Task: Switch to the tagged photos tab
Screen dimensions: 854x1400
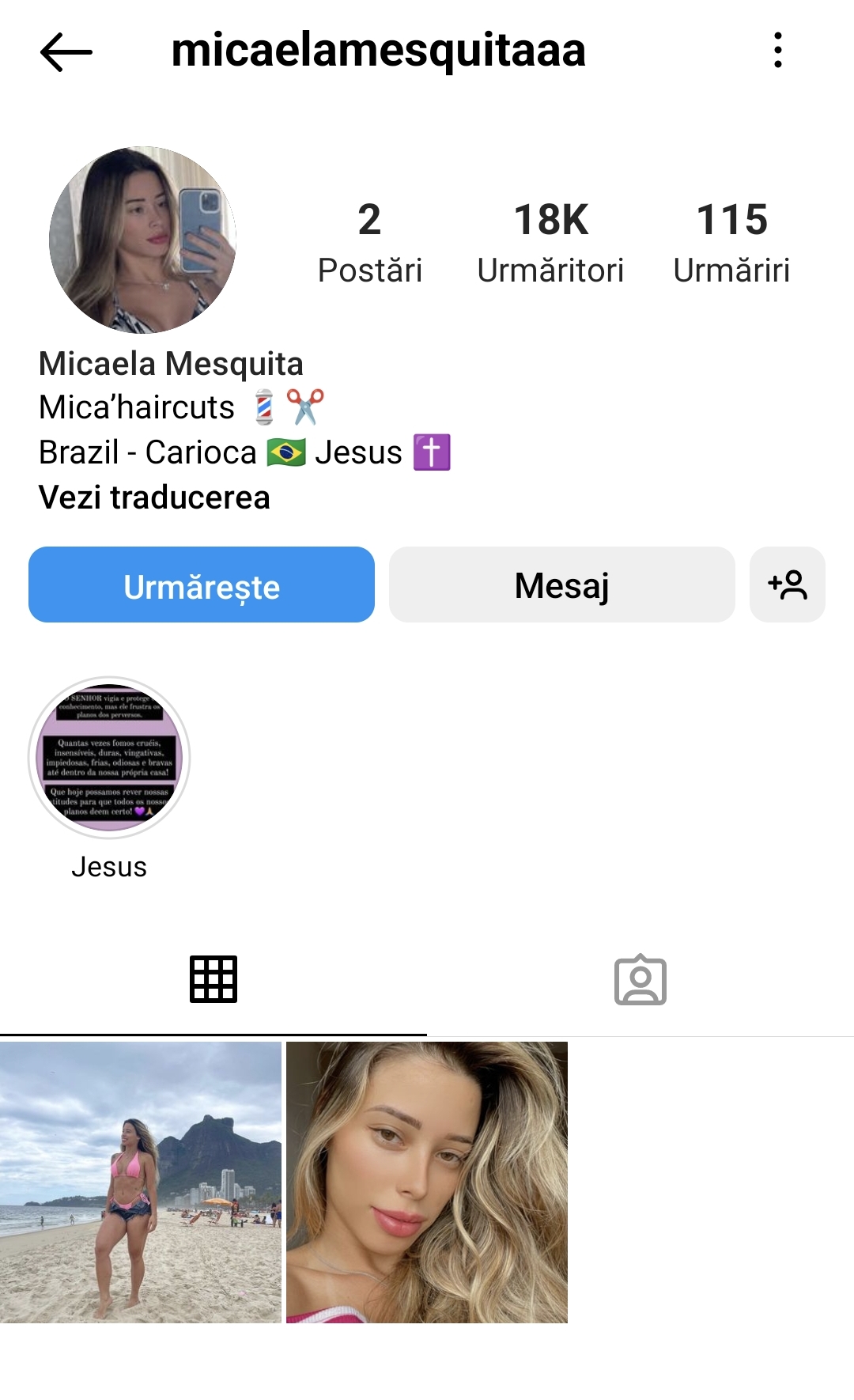Action: point(640,979)
